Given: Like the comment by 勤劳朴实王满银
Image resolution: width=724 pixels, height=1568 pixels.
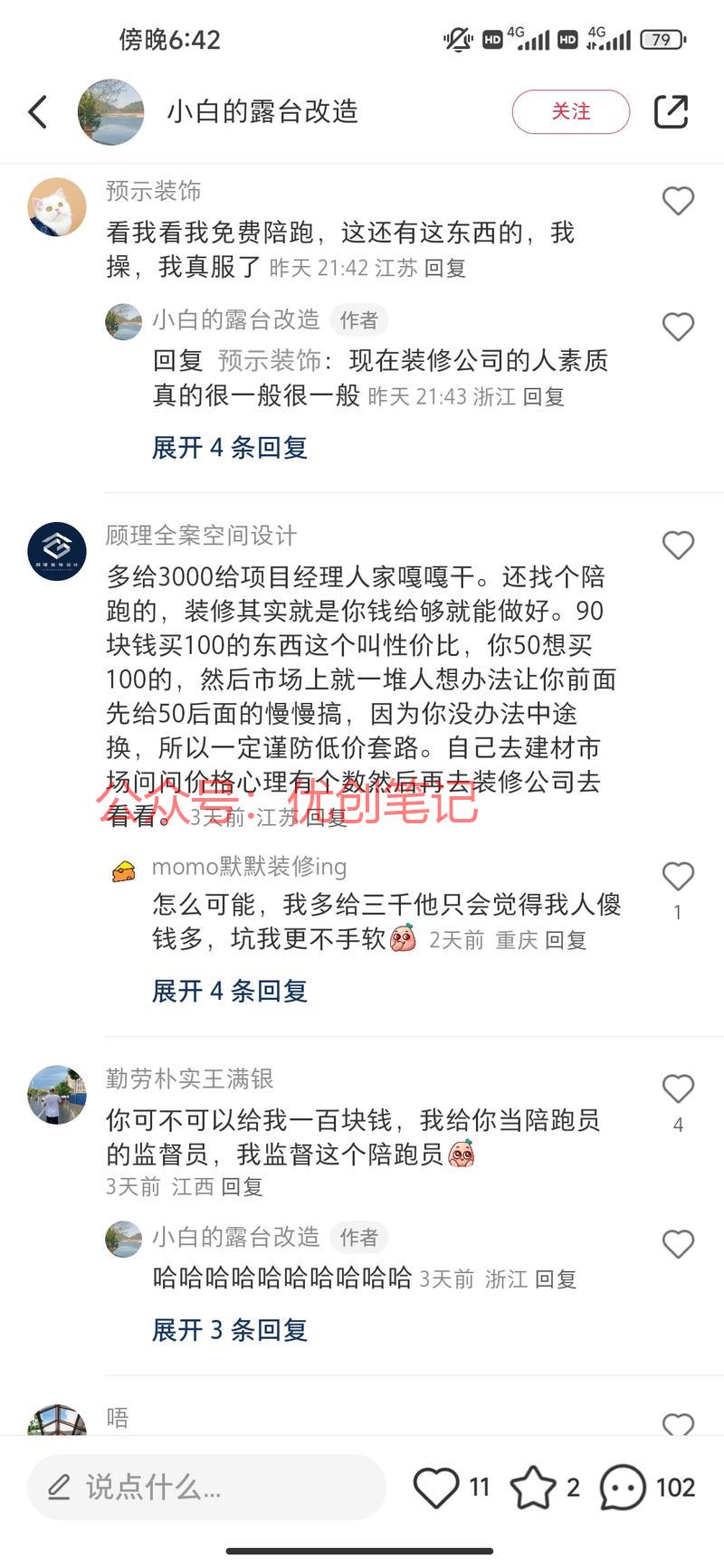Looking at the screenshot, I should click(x=678, y=1088).
